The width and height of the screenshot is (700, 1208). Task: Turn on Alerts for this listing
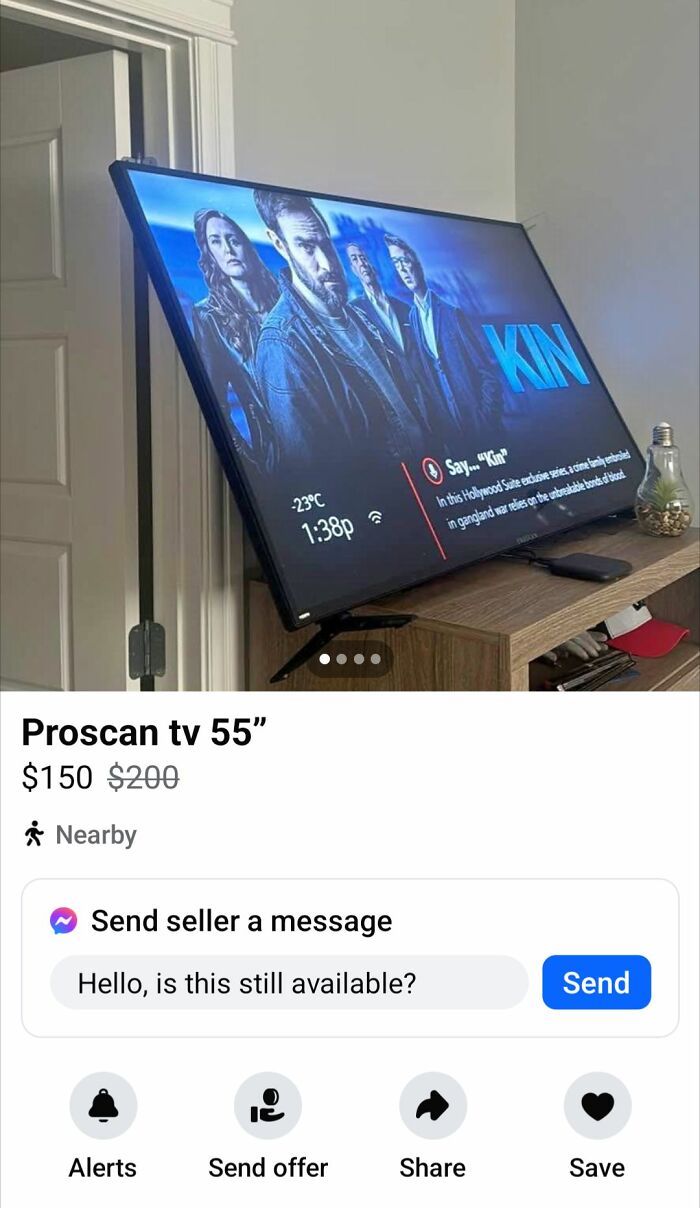[x=103, y=1106]
